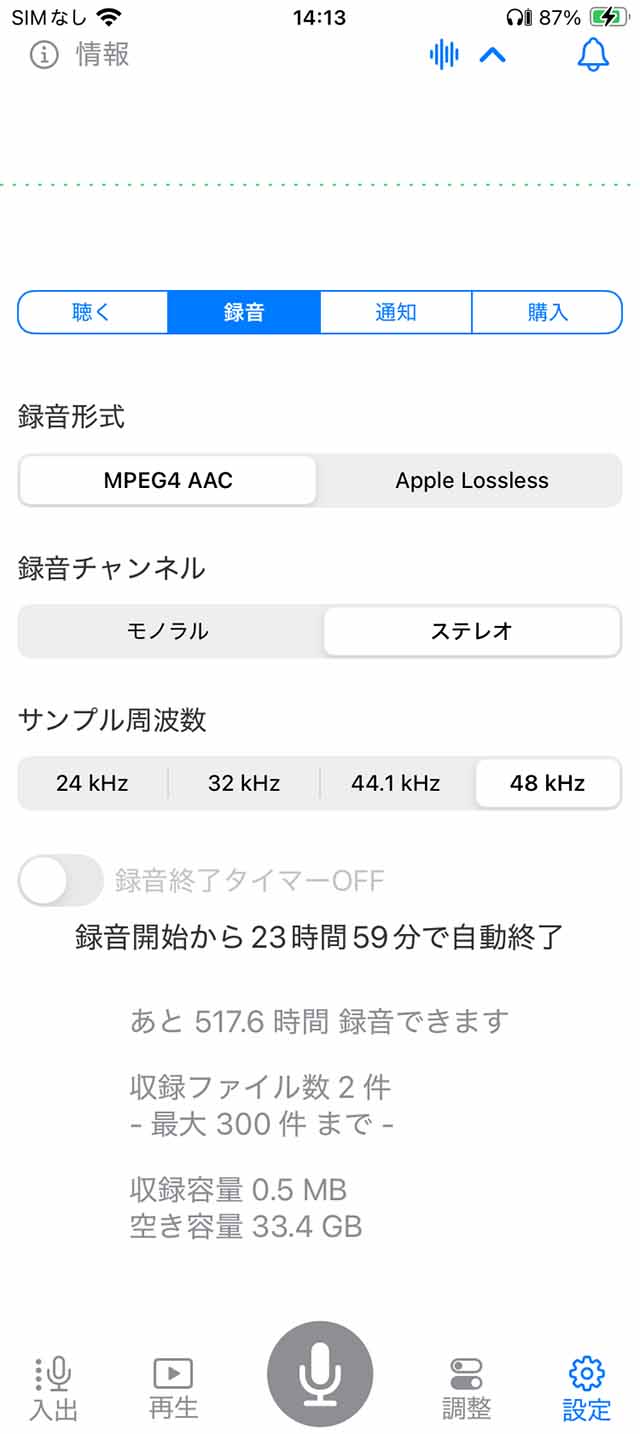Select 32 kHz sample rate

click(x=244, y=783)
